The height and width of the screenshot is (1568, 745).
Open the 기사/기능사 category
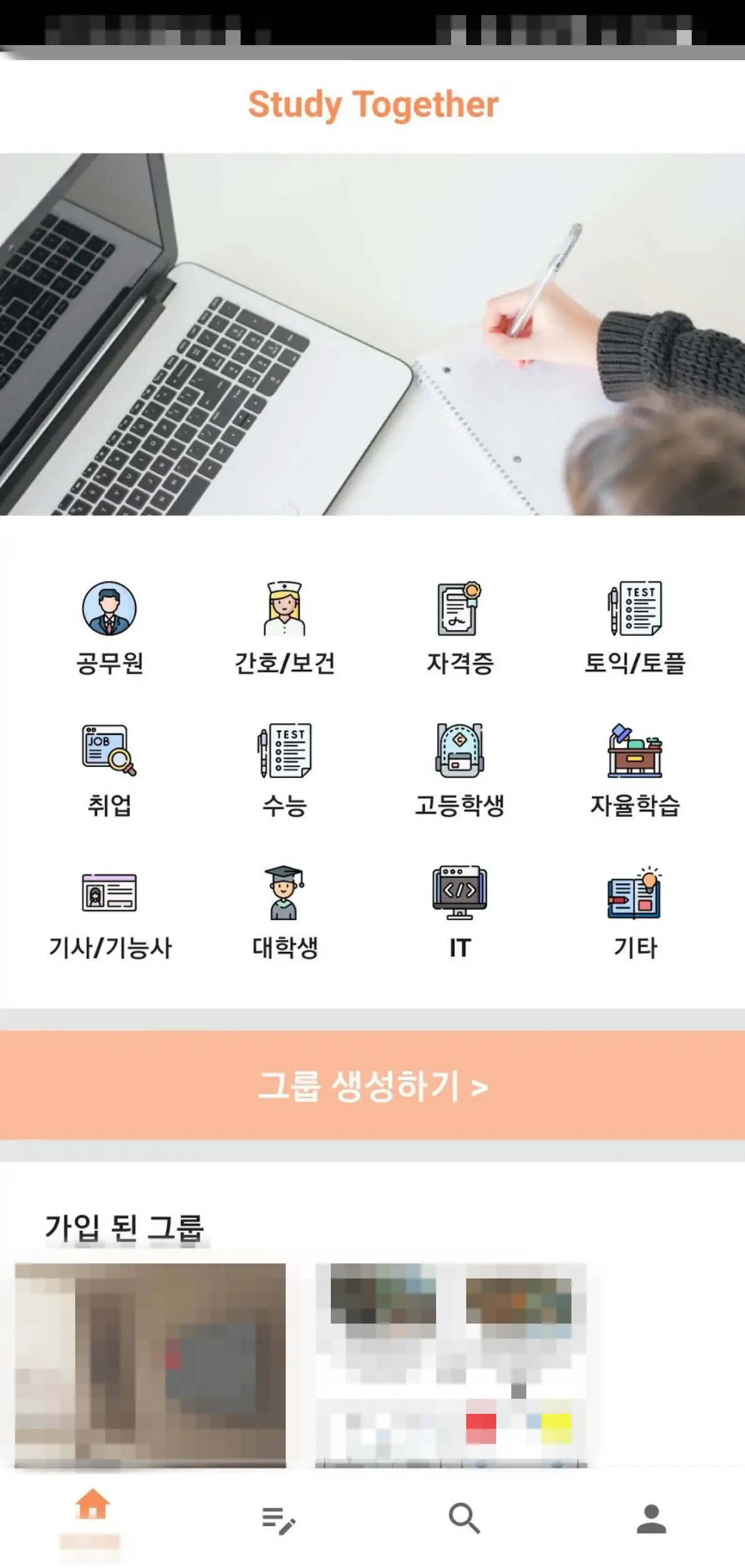tap(110, 913)
